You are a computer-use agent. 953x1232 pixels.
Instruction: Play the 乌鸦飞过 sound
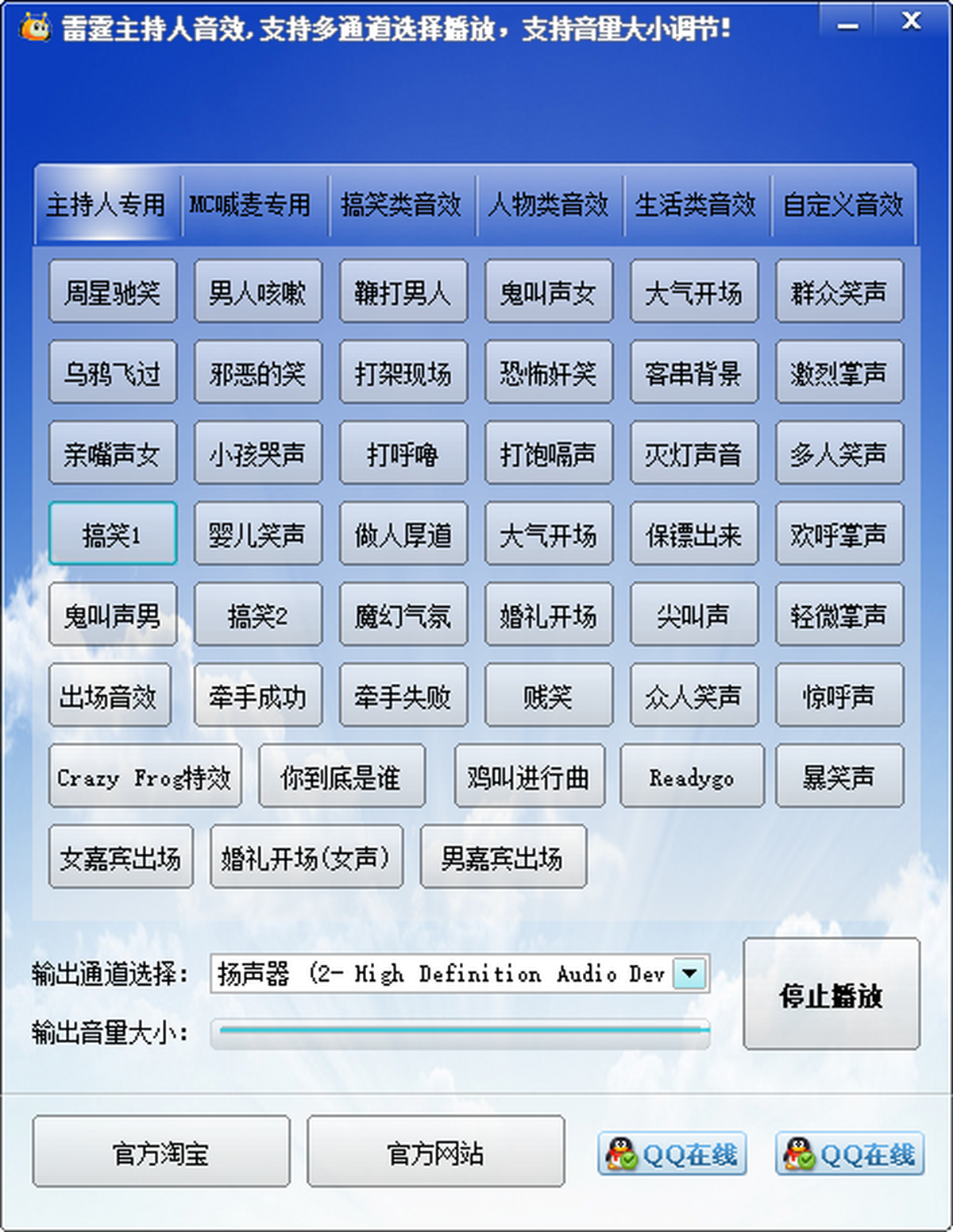[112, 373]
